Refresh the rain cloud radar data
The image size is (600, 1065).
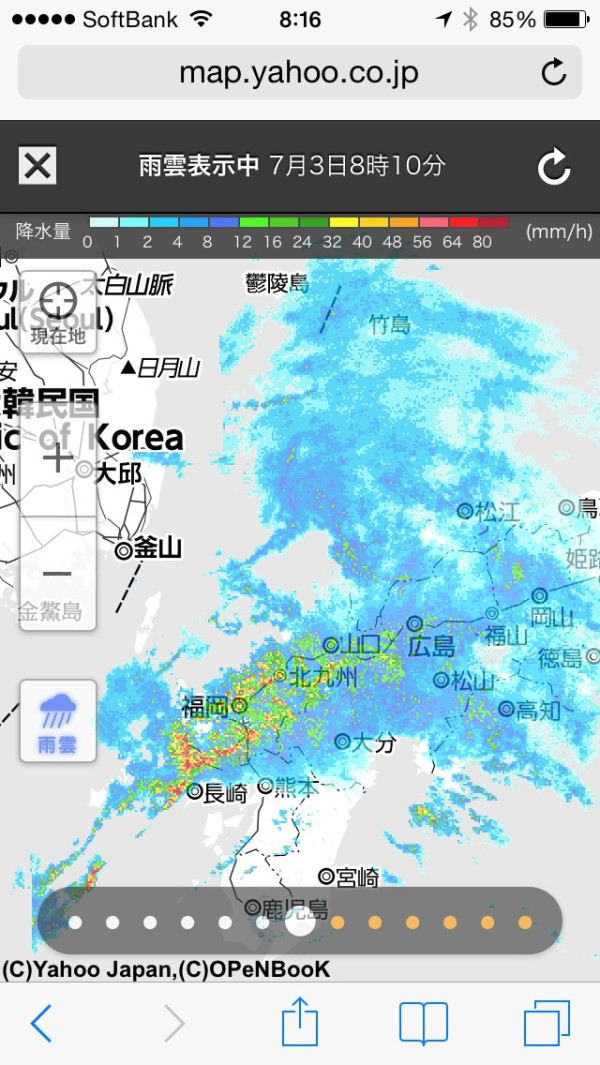coord(554,167)
